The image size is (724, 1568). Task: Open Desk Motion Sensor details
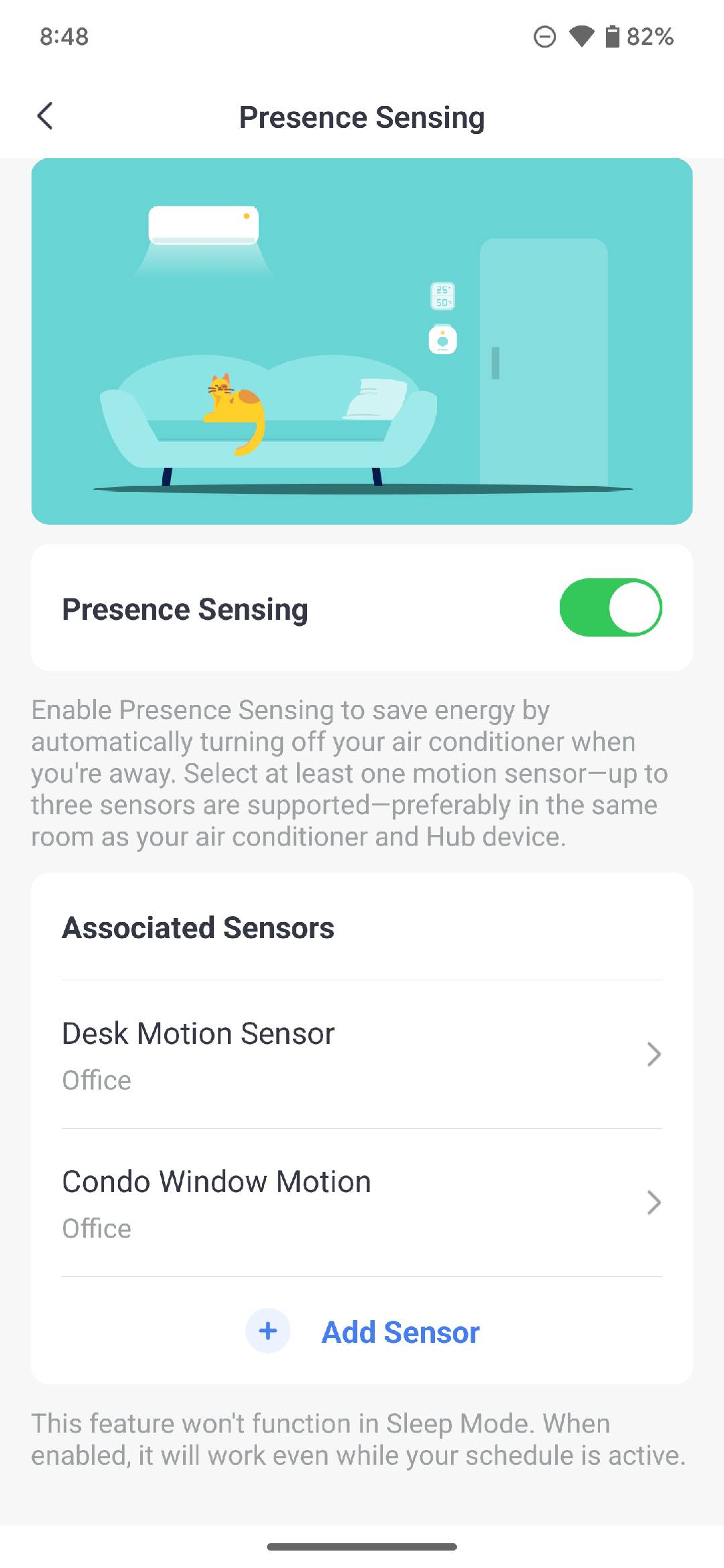[x=362, y=1054]
